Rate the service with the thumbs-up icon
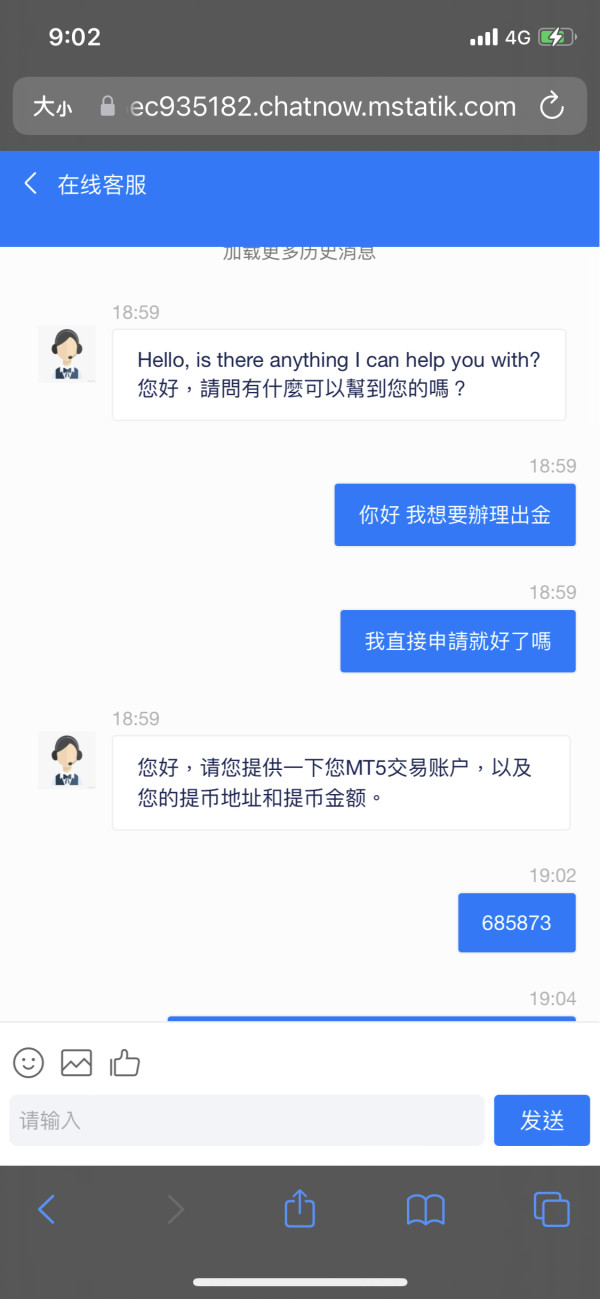This screenshot has height=1299, width=600. click(x=125, y=1062)
